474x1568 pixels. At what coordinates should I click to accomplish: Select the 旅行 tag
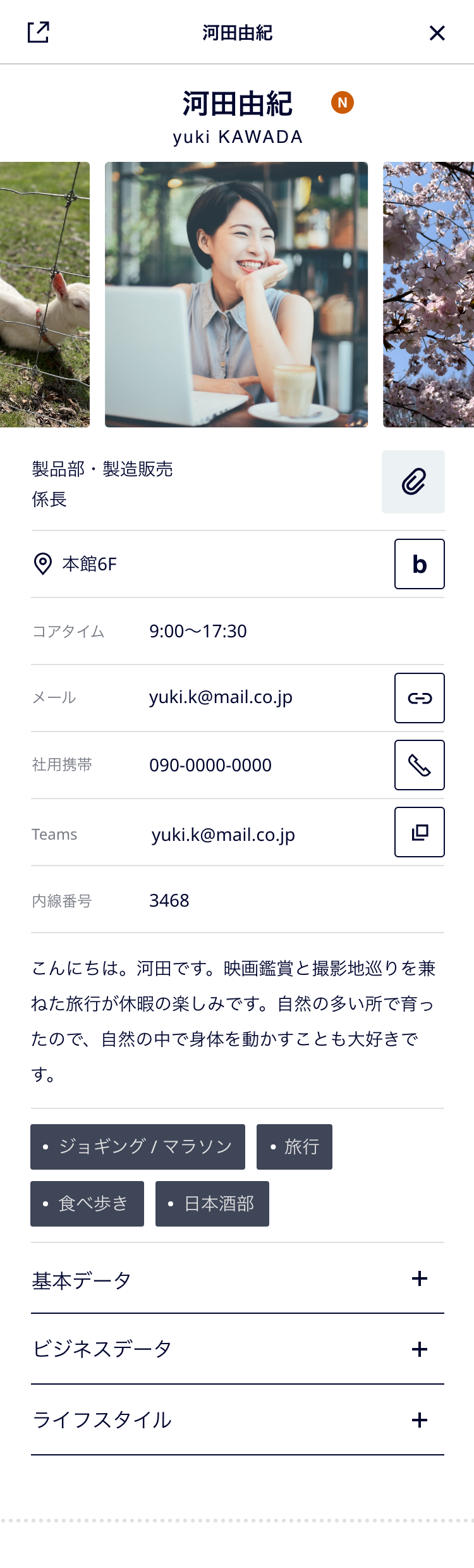pos(295,1147)
